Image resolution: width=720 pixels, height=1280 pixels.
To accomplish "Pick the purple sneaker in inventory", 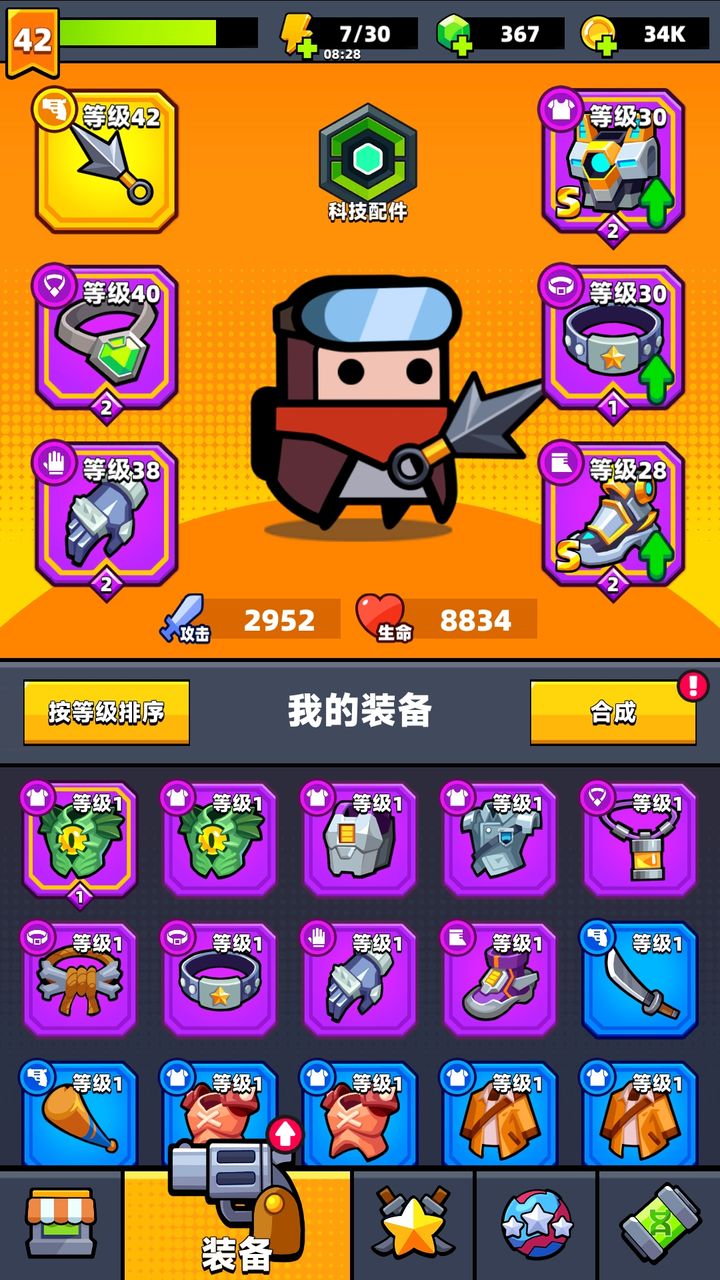I will click(500, 980).
